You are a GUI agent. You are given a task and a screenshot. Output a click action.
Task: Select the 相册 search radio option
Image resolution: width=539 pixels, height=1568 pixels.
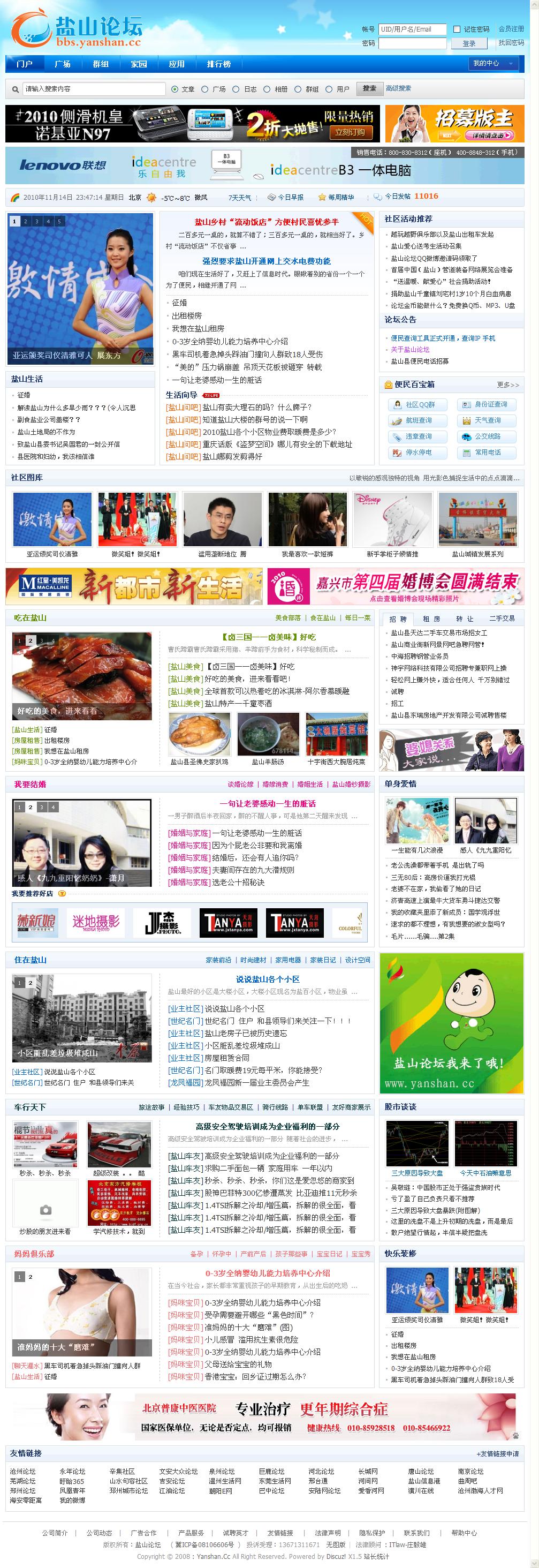point(267,89)
